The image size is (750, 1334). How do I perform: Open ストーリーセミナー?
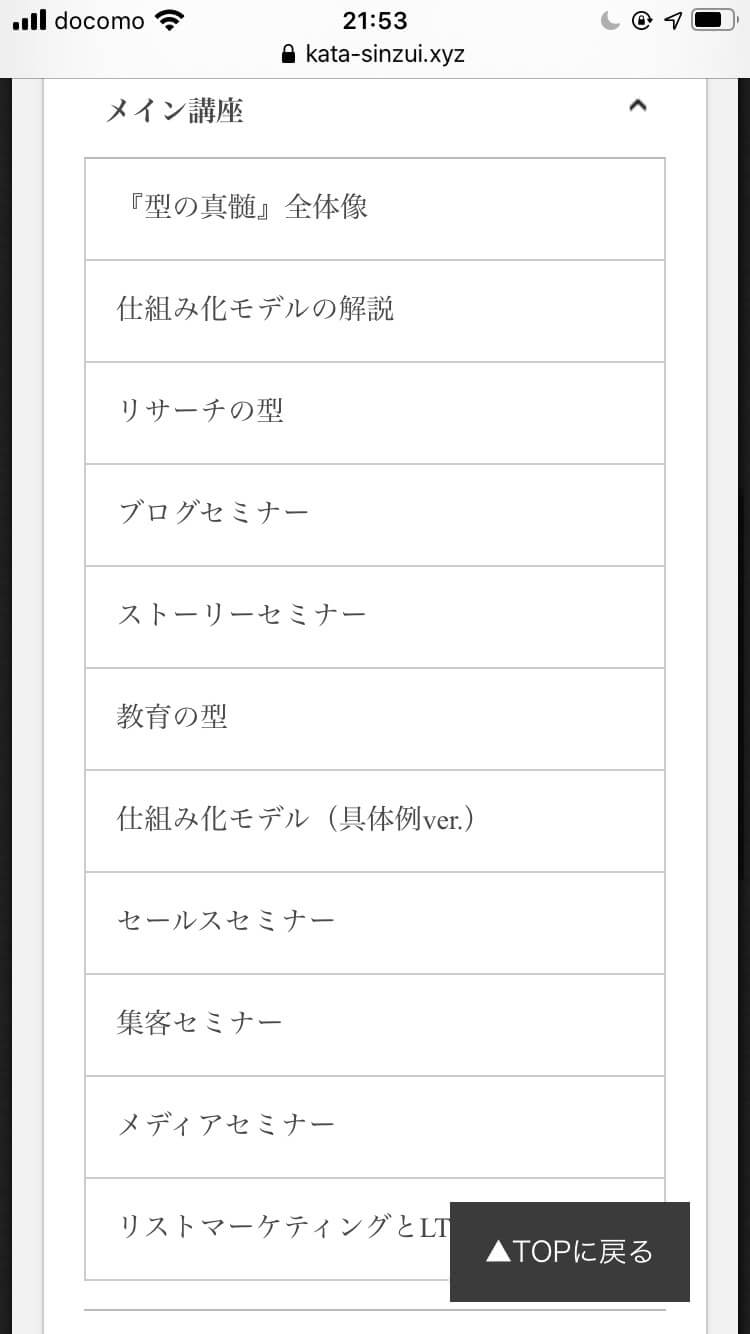(x=375, y=617)
